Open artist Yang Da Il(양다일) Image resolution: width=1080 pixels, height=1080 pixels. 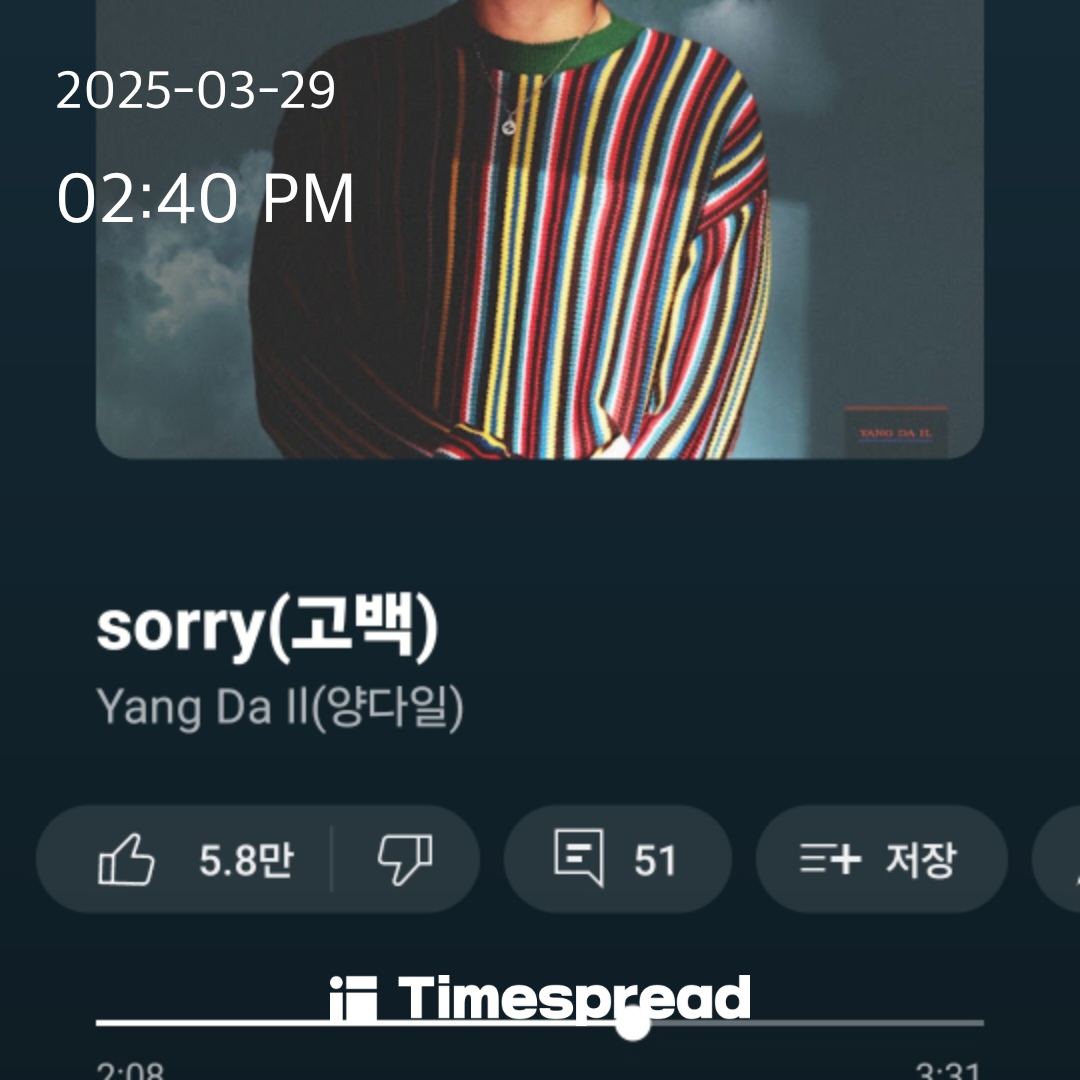click(280, 707)
